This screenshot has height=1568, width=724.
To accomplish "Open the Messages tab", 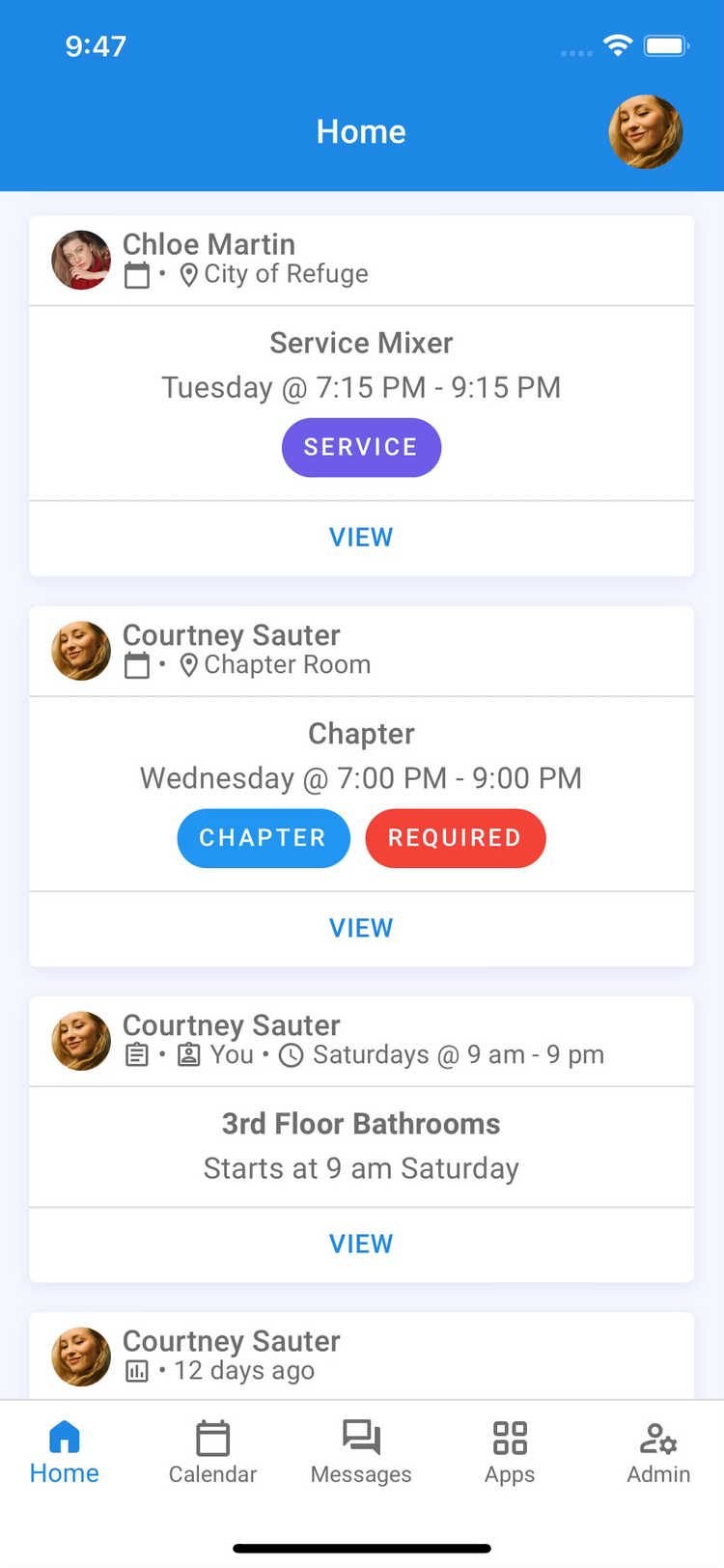I will [361, 1451].
